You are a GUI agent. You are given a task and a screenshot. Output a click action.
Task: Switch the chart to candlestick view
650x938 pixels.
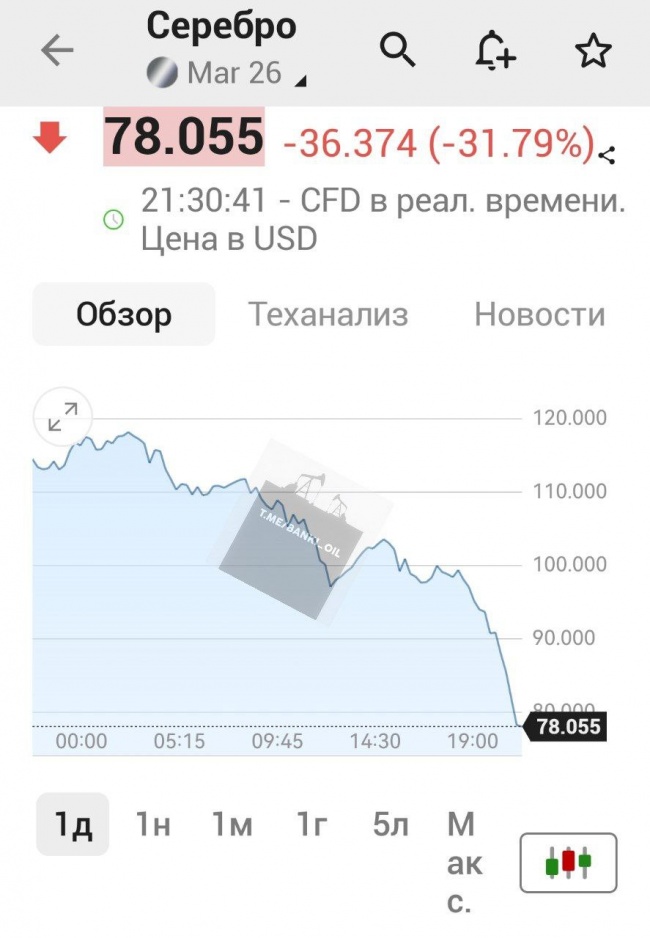(x=568, y=861)
